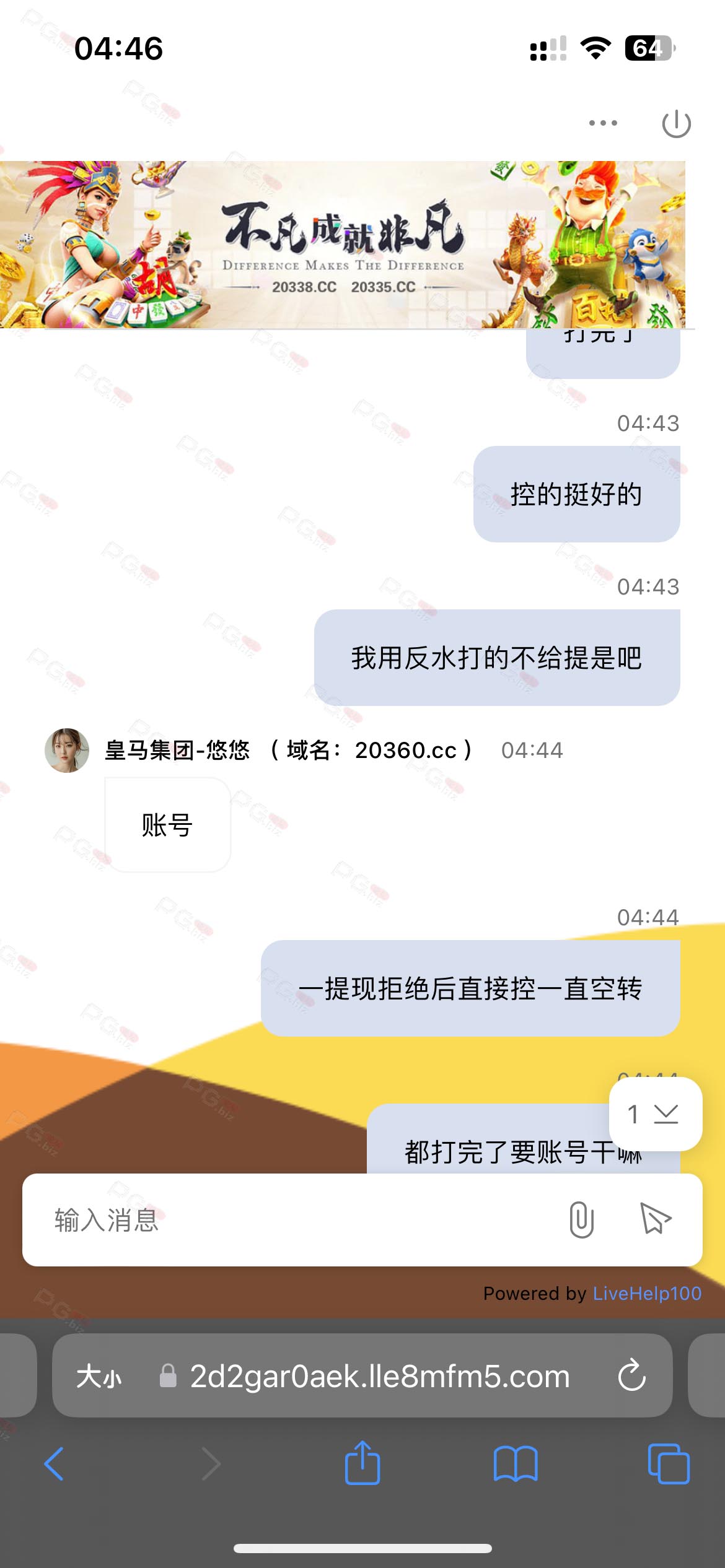This screenshot has height=1568, width=725.
Task: Attach a file with the paperclip icon
Action: (x=581, y=1219)
